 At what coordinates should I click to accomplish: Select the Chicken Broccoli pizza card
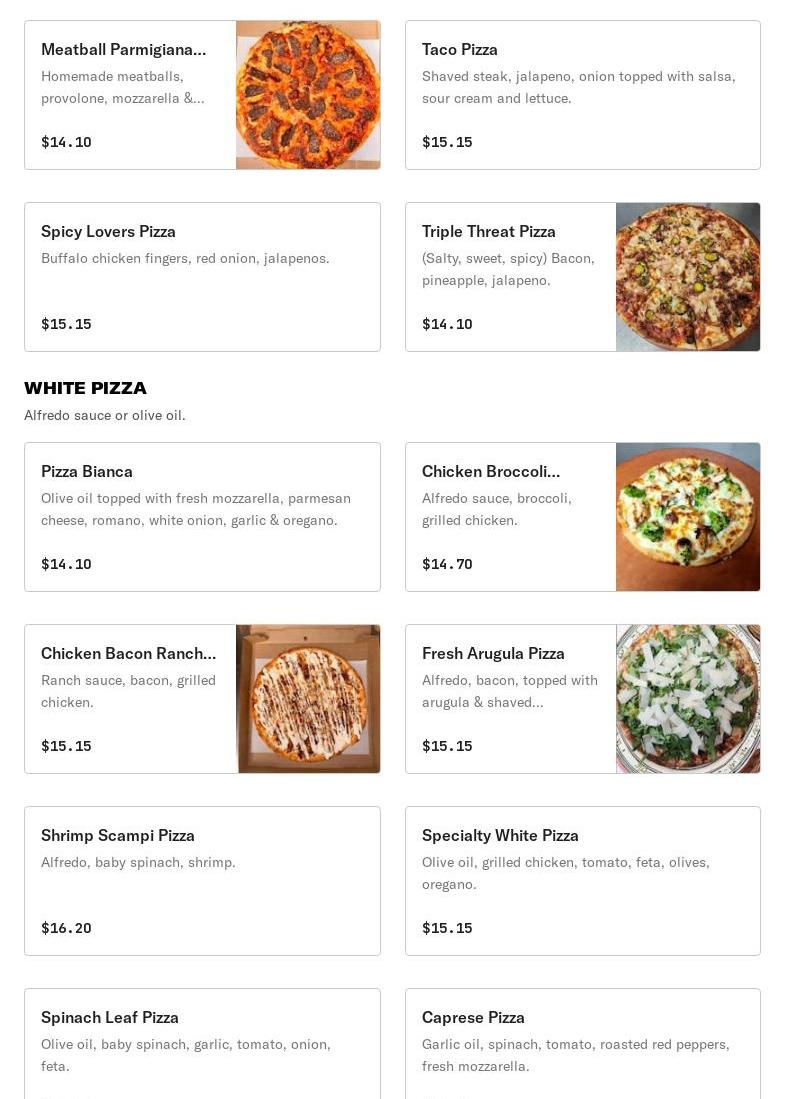(582, 517)
